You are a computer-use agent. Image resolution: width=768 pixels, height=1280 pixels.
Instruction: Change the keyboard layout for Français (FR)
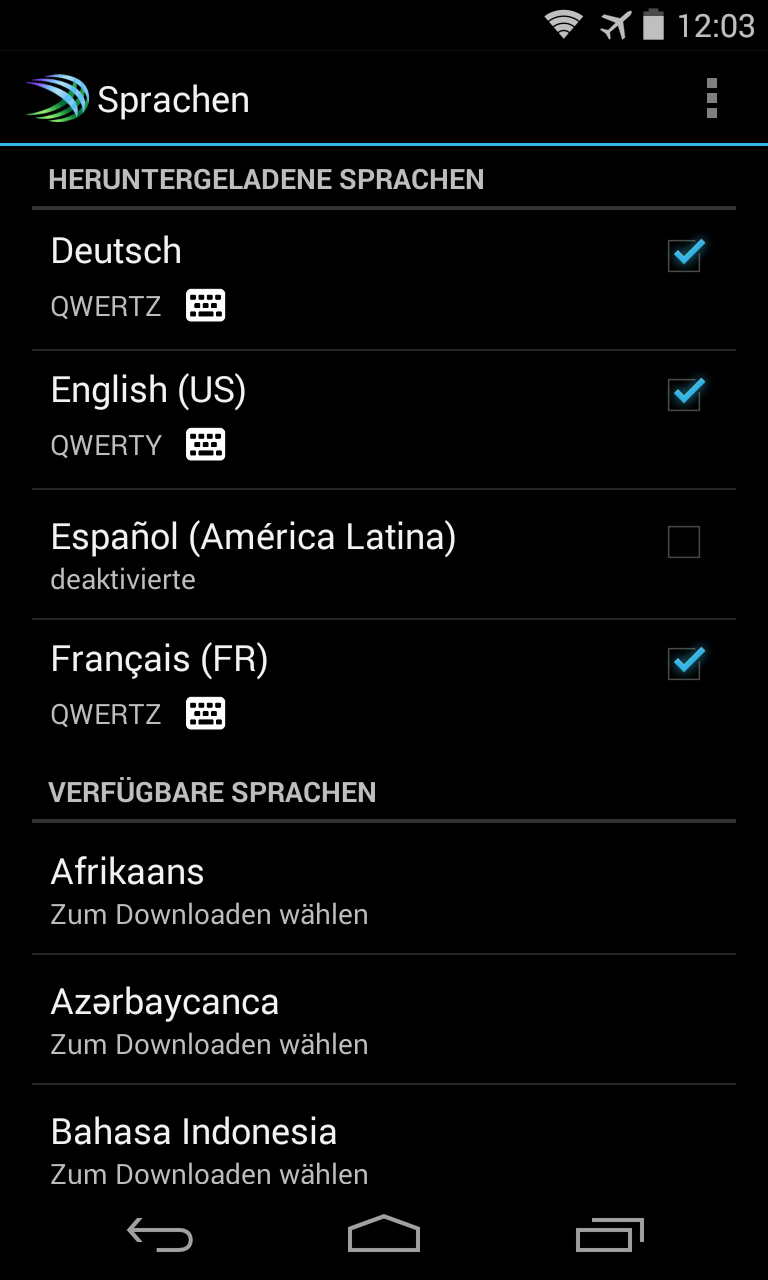pos(206,713)
